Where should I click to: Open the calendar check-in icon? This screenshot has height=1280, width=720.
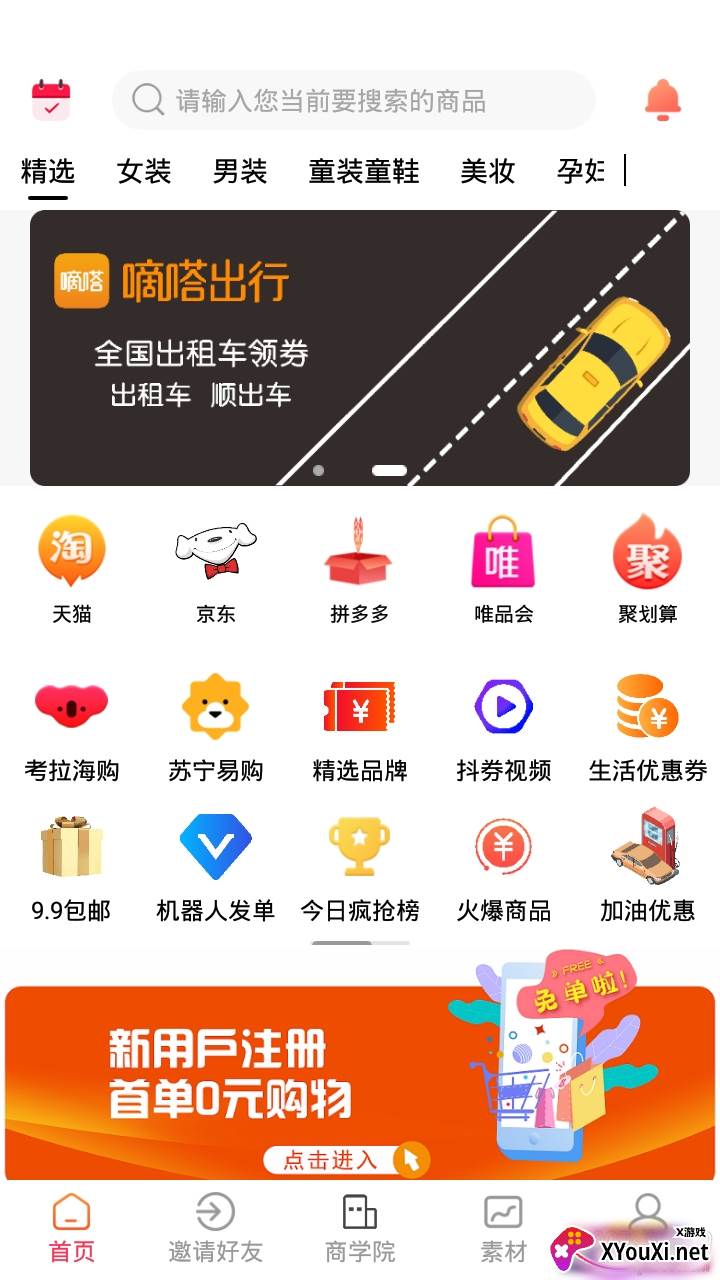click(51, 100)
